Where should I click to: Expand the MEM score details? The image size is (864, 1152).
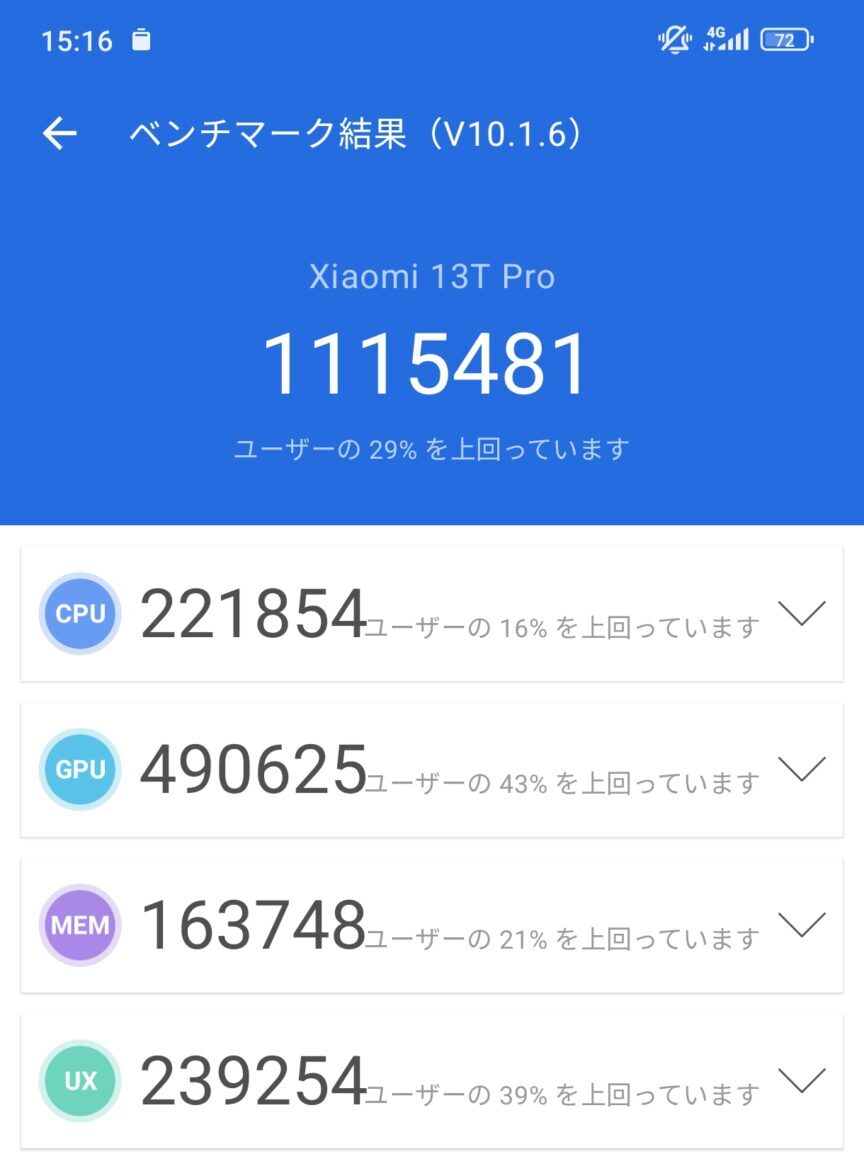point(801,925)
